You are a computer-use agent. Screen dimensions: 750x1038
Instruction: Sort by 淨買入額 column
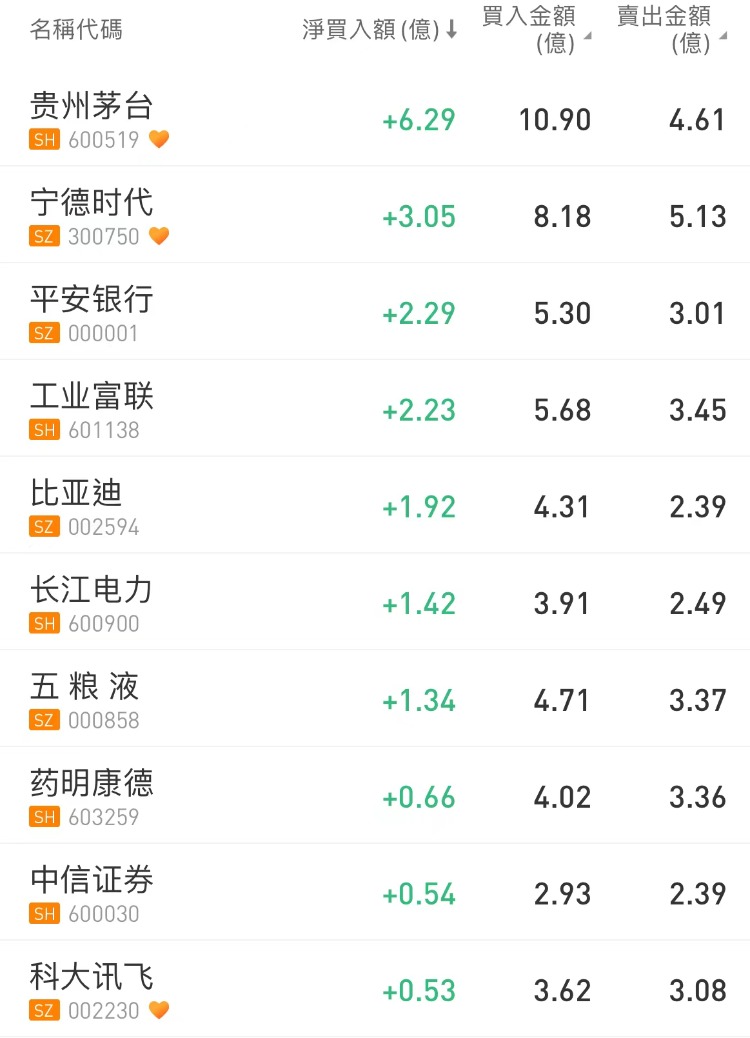(378, 30)
